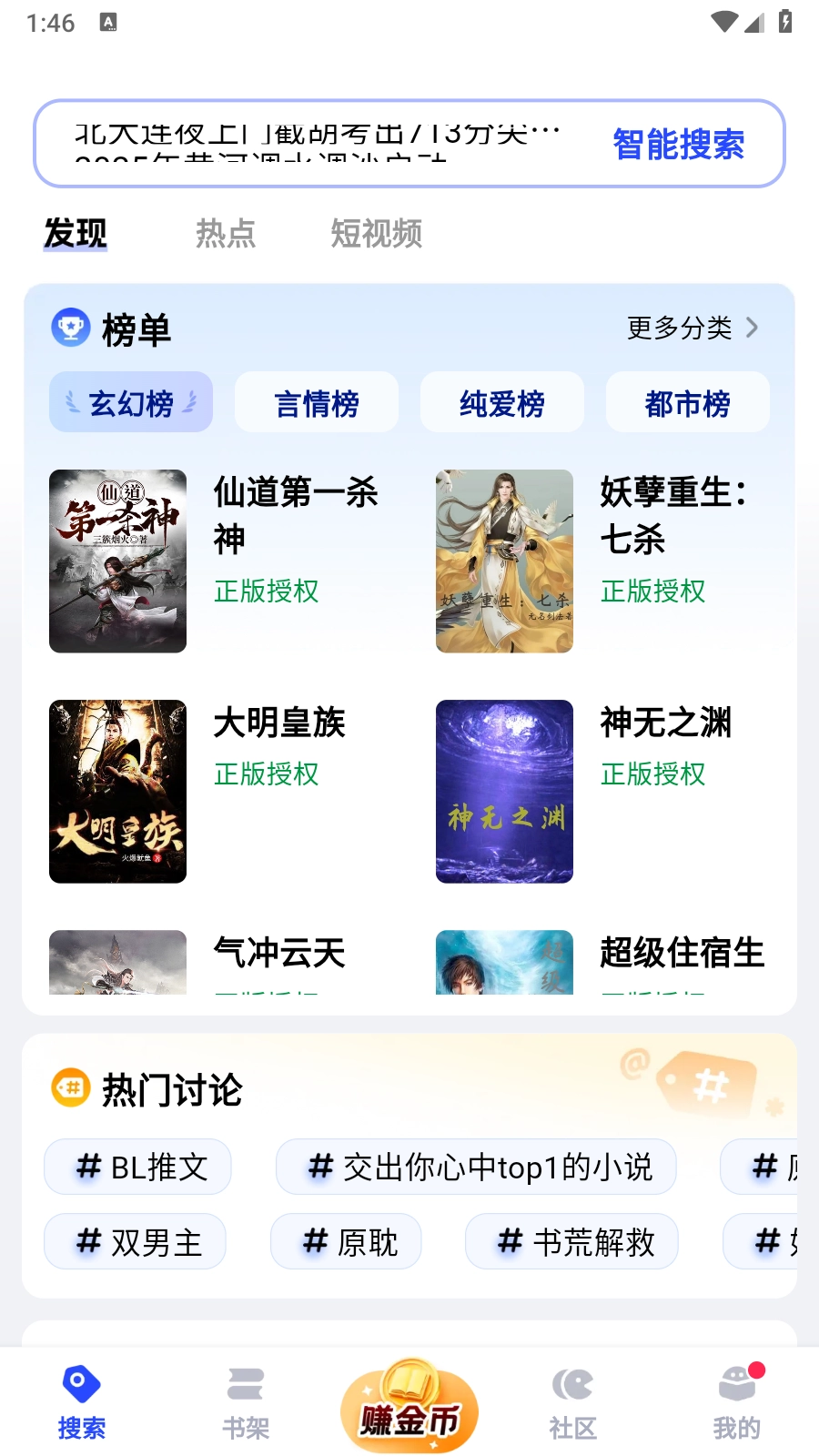Tap the trophy icon beside 榜单
The image size is (819, 1456).
pyautogui.click(x=71, y=328)
